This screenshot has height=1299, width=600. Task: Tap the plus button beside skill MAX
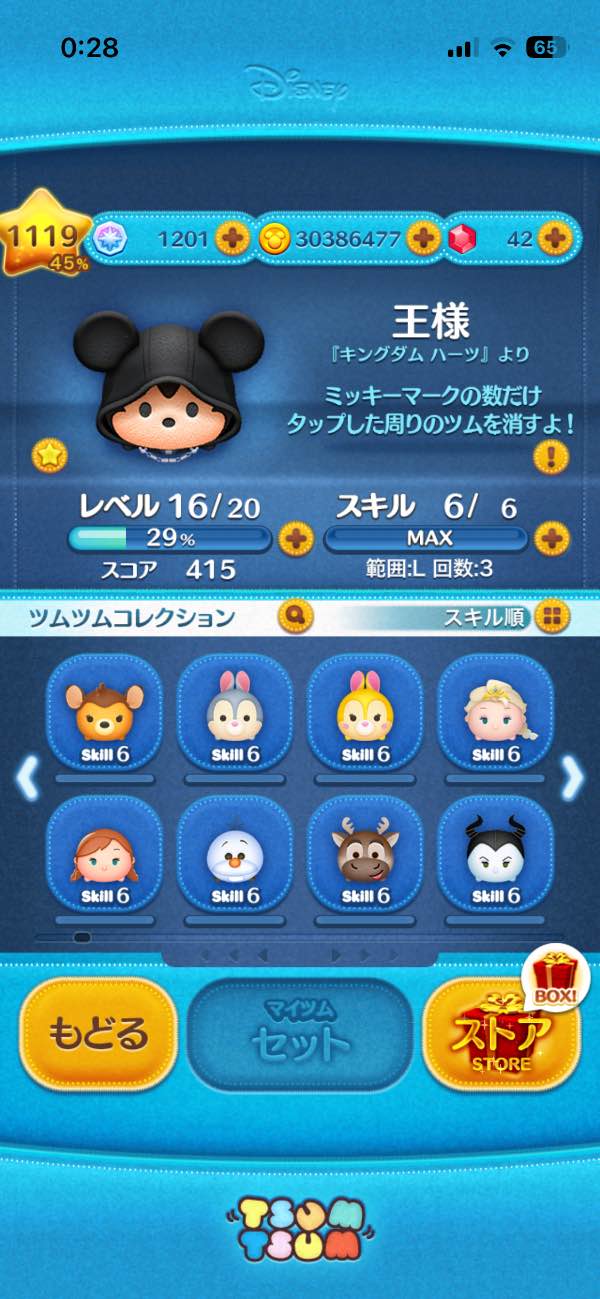[x=551, y=539]
